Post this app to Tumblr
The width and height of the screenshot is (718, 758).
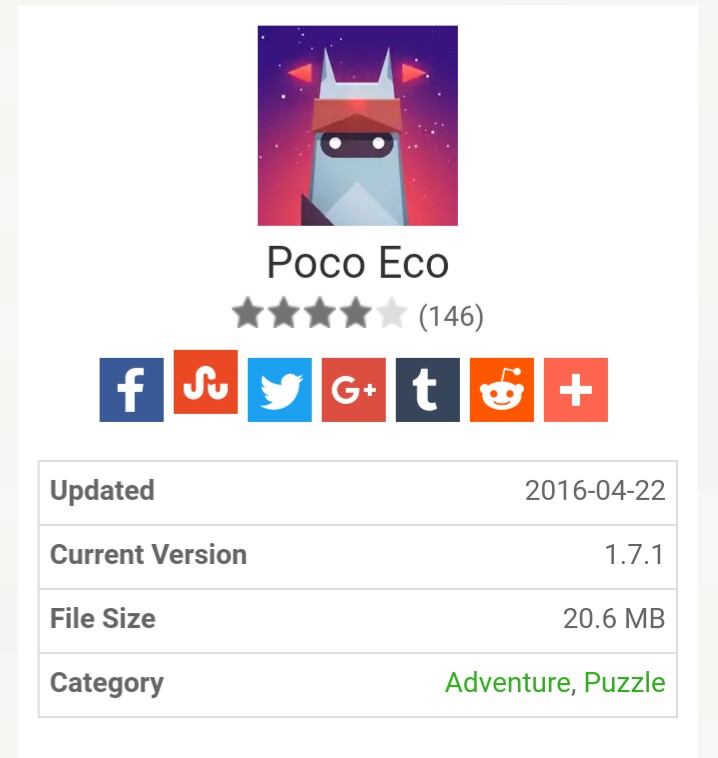(427, 390)
